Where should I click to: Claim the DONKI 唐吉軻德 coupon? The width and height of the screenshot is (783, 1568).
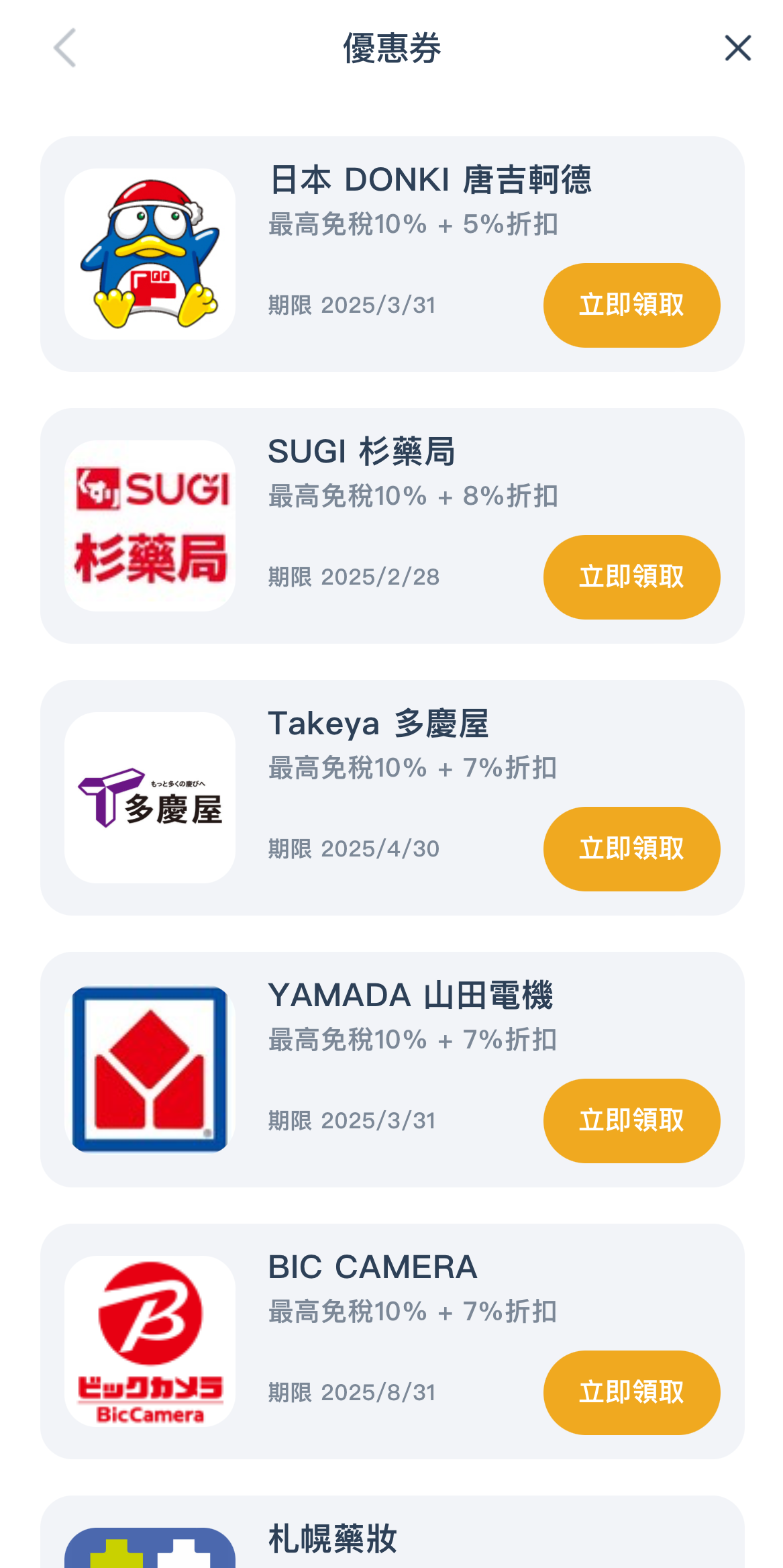click(631, 305)
